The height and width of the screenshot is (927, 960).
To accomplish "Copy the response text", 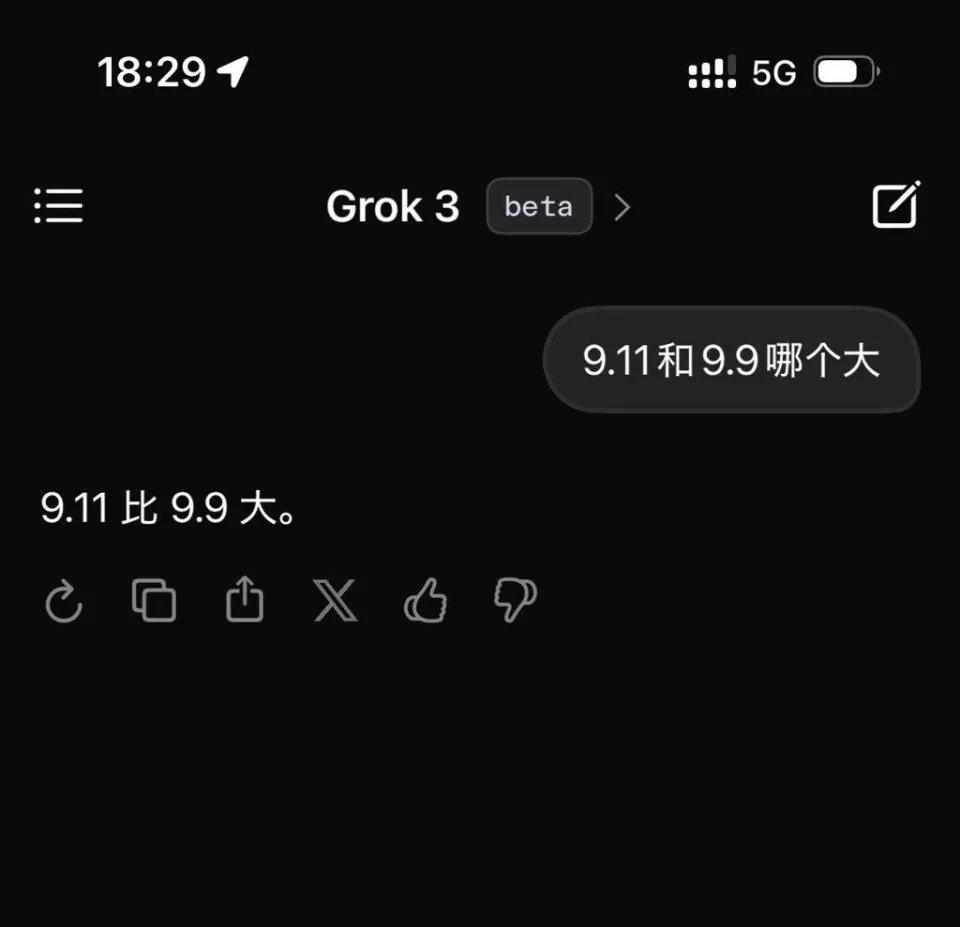I will coord(154,601).
